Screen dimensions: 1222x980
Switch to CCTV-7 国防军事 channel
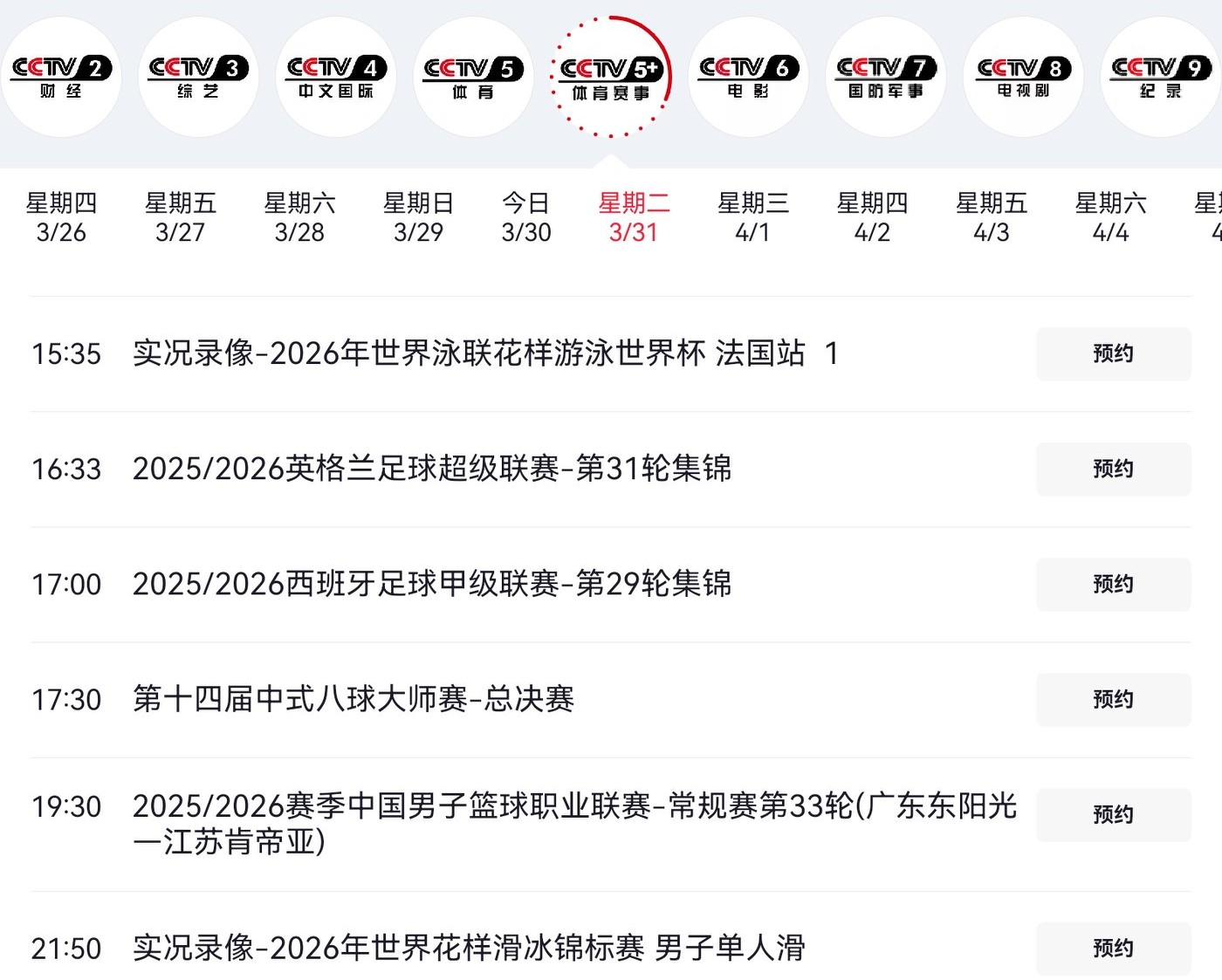[886, 77]
